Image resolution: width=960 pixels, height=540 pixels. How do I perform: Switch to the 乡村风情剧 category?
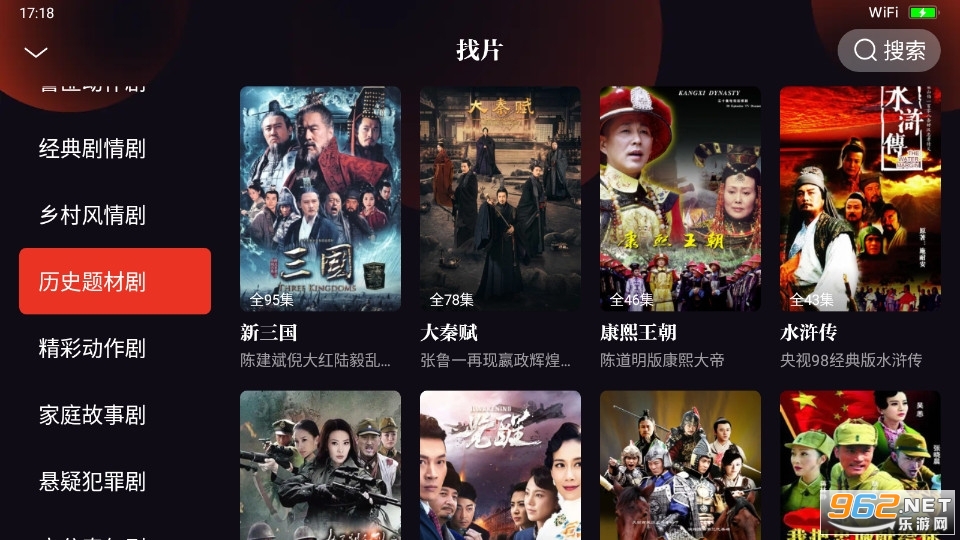(92, 215)
